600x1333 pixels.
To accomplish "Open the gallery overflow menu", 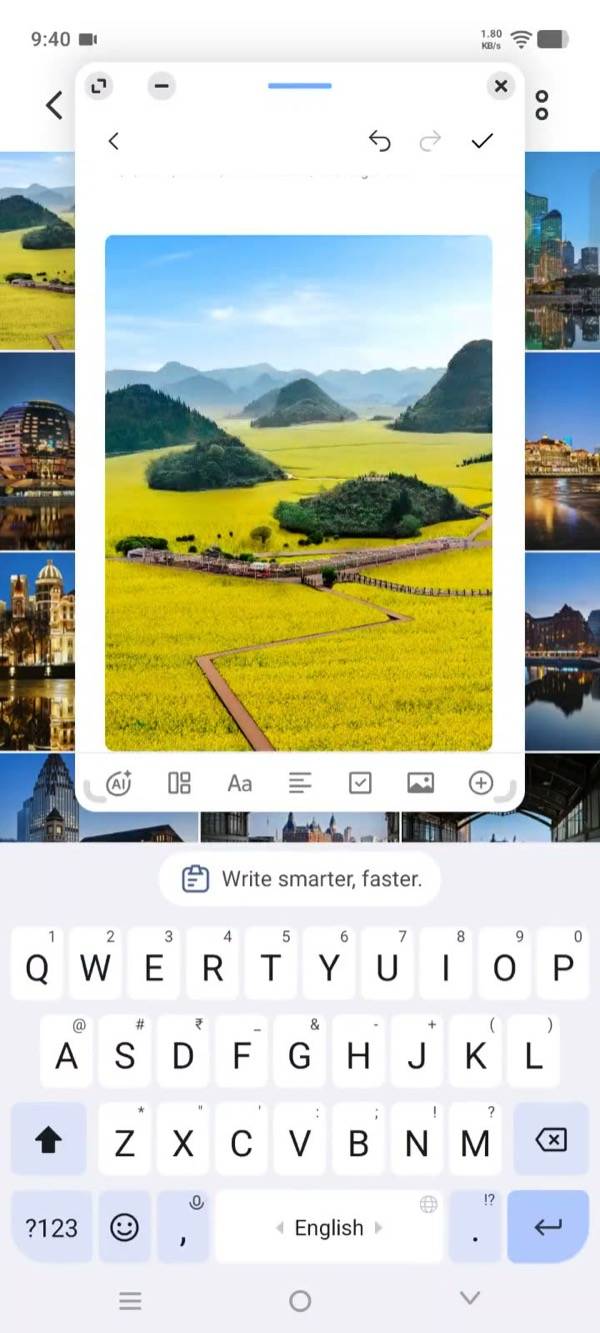I will [x=542, y=105].
